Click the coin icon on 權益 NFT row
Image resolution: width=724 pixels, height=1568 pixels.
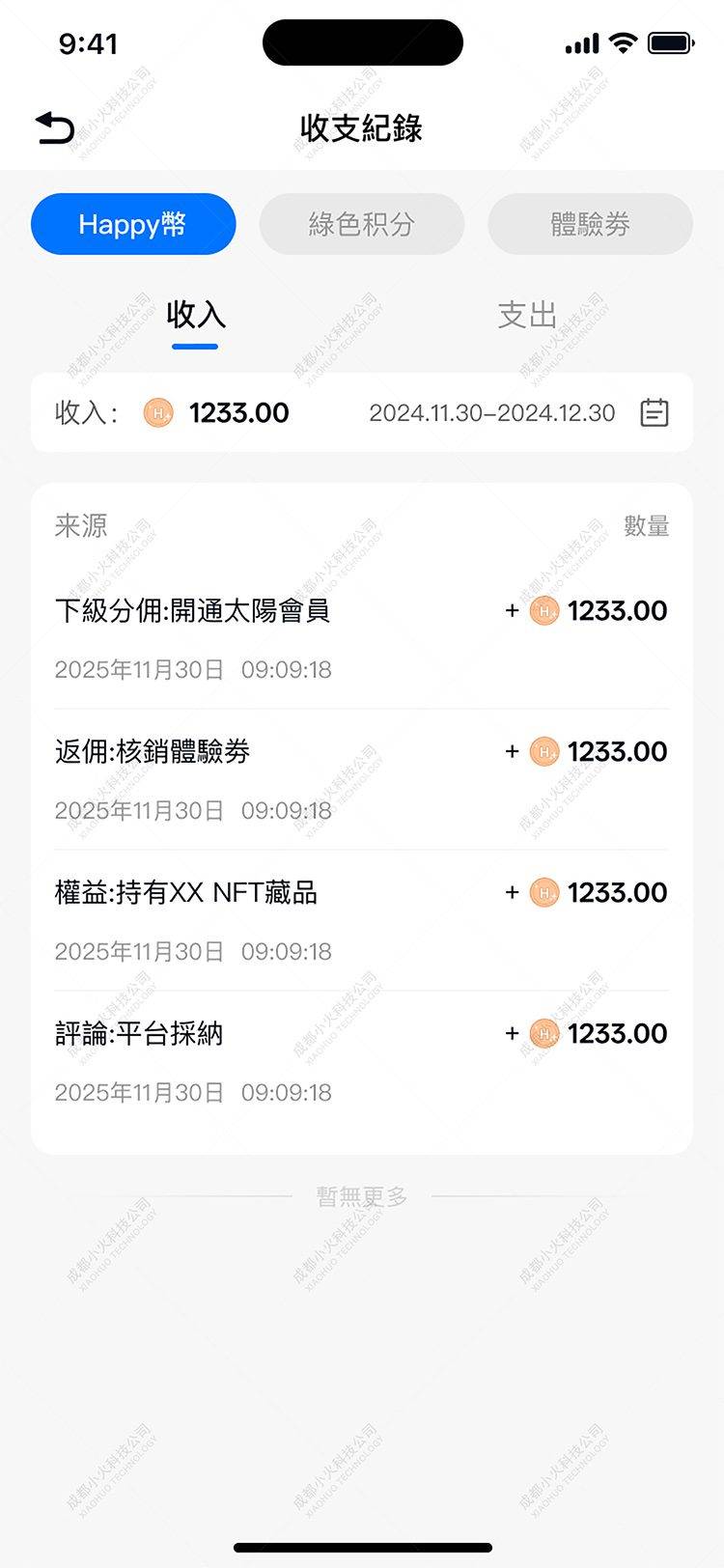543,893
